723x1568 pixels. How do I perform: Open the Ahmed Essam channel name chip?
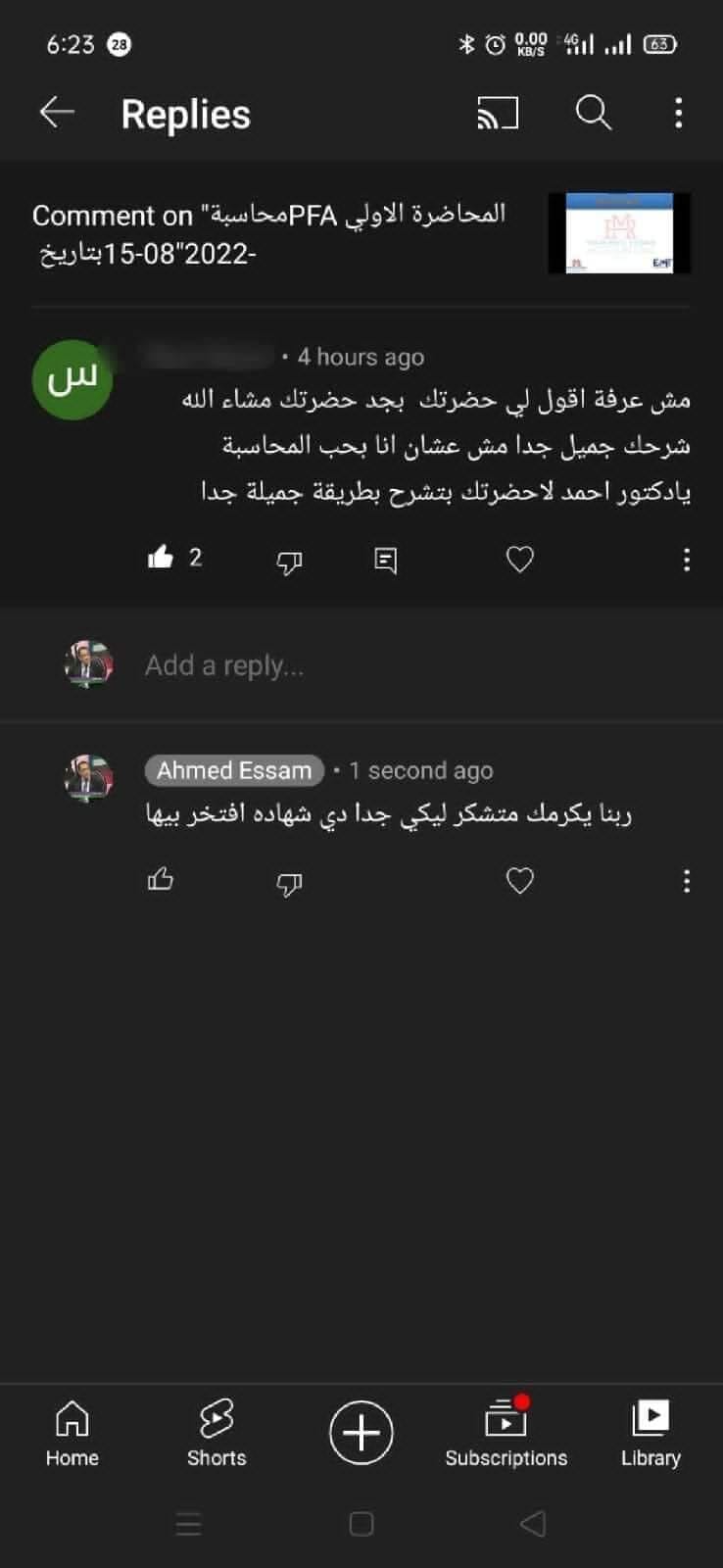point(234,770)
